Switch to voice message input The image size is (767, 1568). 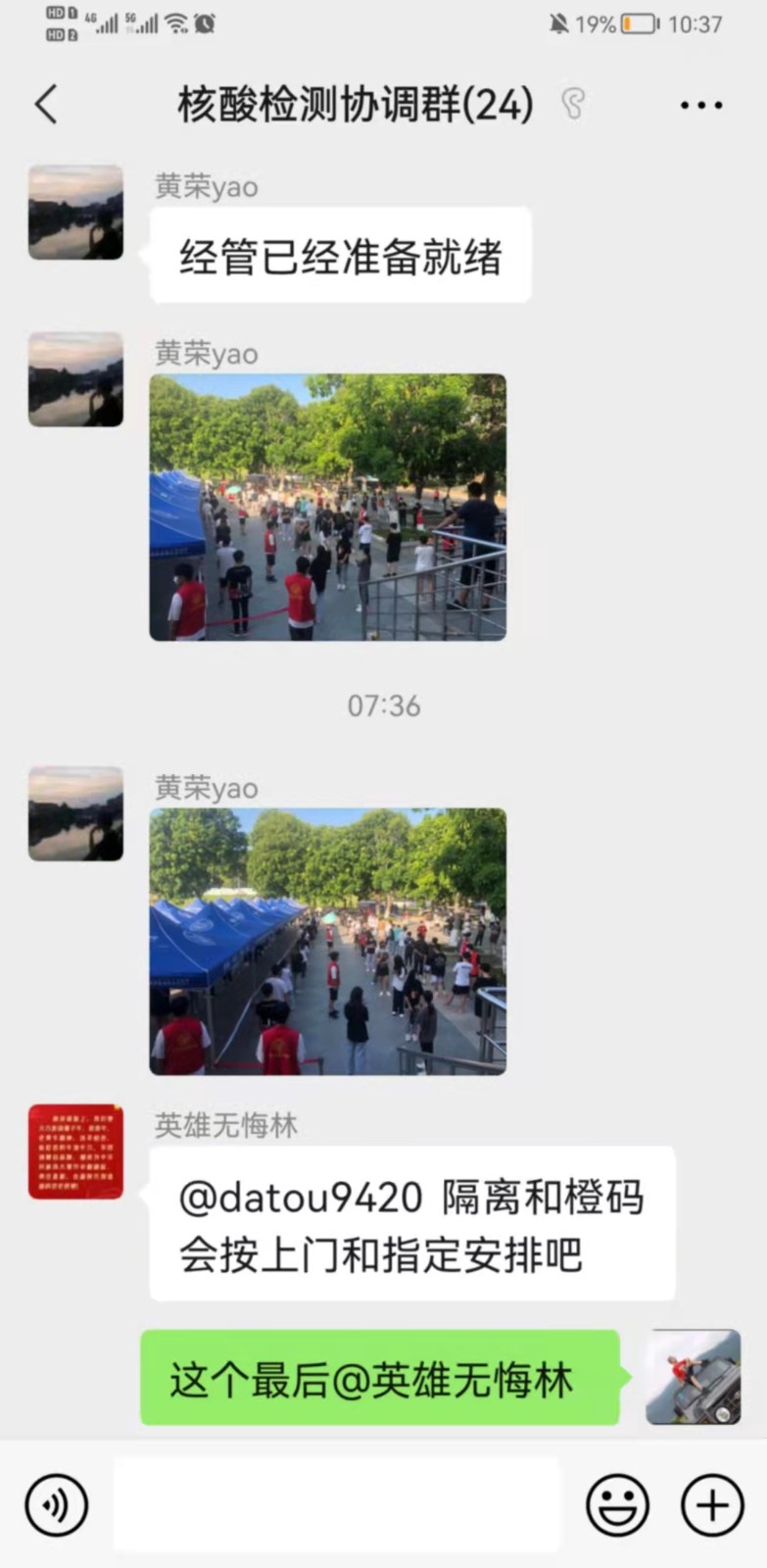pos(57,1504)
